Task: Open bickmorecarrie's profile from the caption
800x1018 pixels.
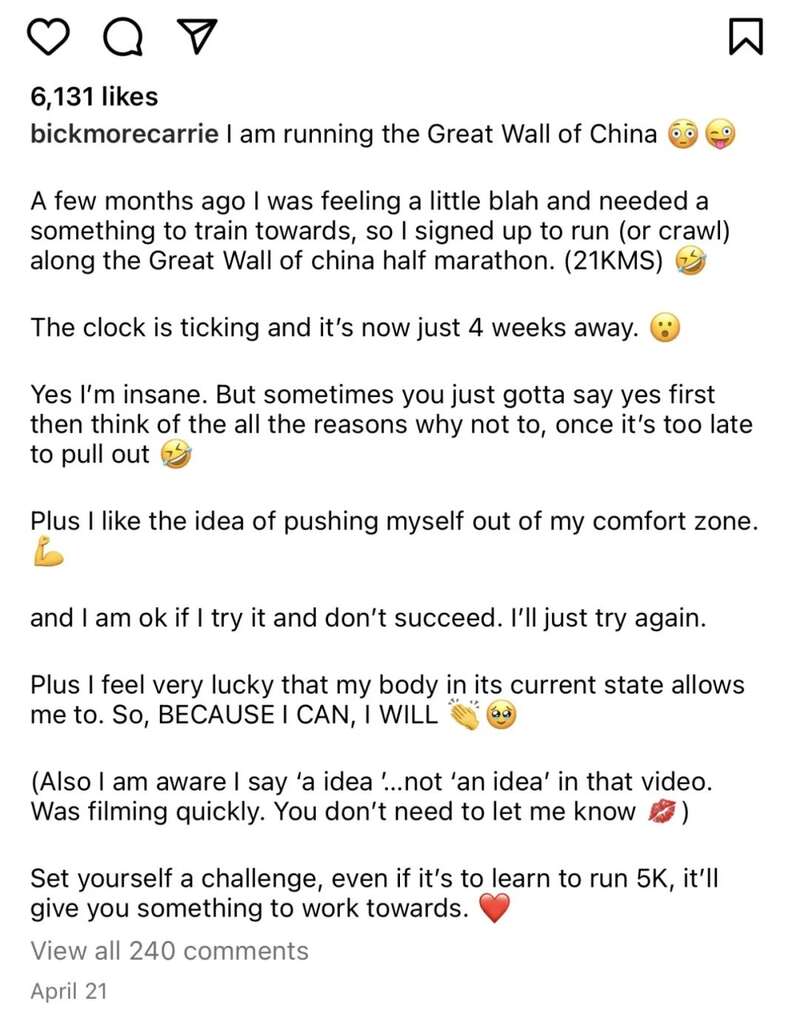Action: (124, 135)
